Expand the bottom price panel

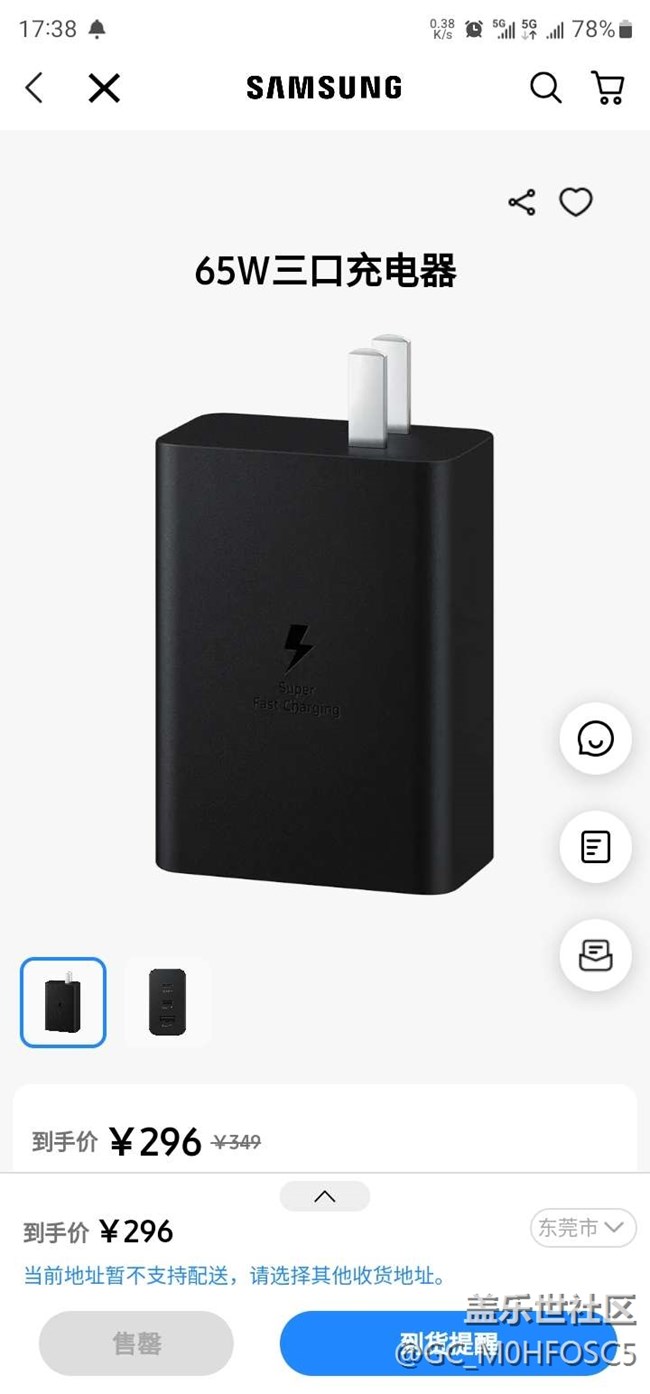[x=325, y=1196]
